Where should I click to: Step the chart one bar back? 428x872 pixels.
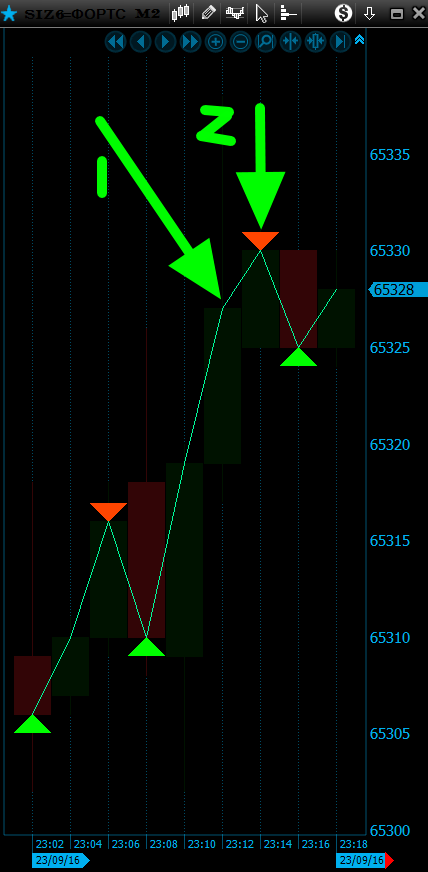pyautogui.click(x=141, y=42)
